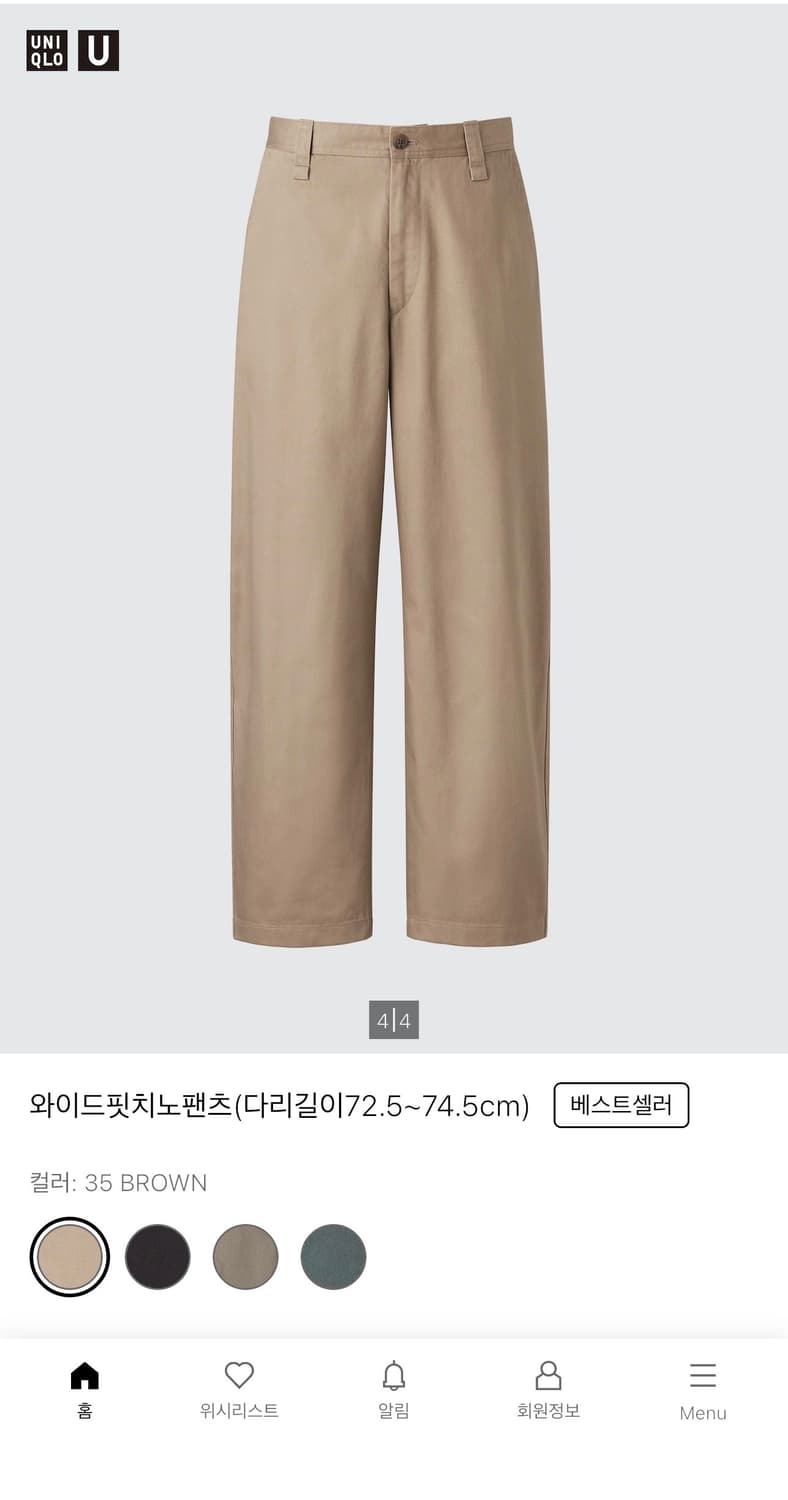The height and width of the screenshot is (1500, 788).
Task: Tap the 컬러: 35 BROWN label
Action: pyautogui.click(x=118, y=1183)
